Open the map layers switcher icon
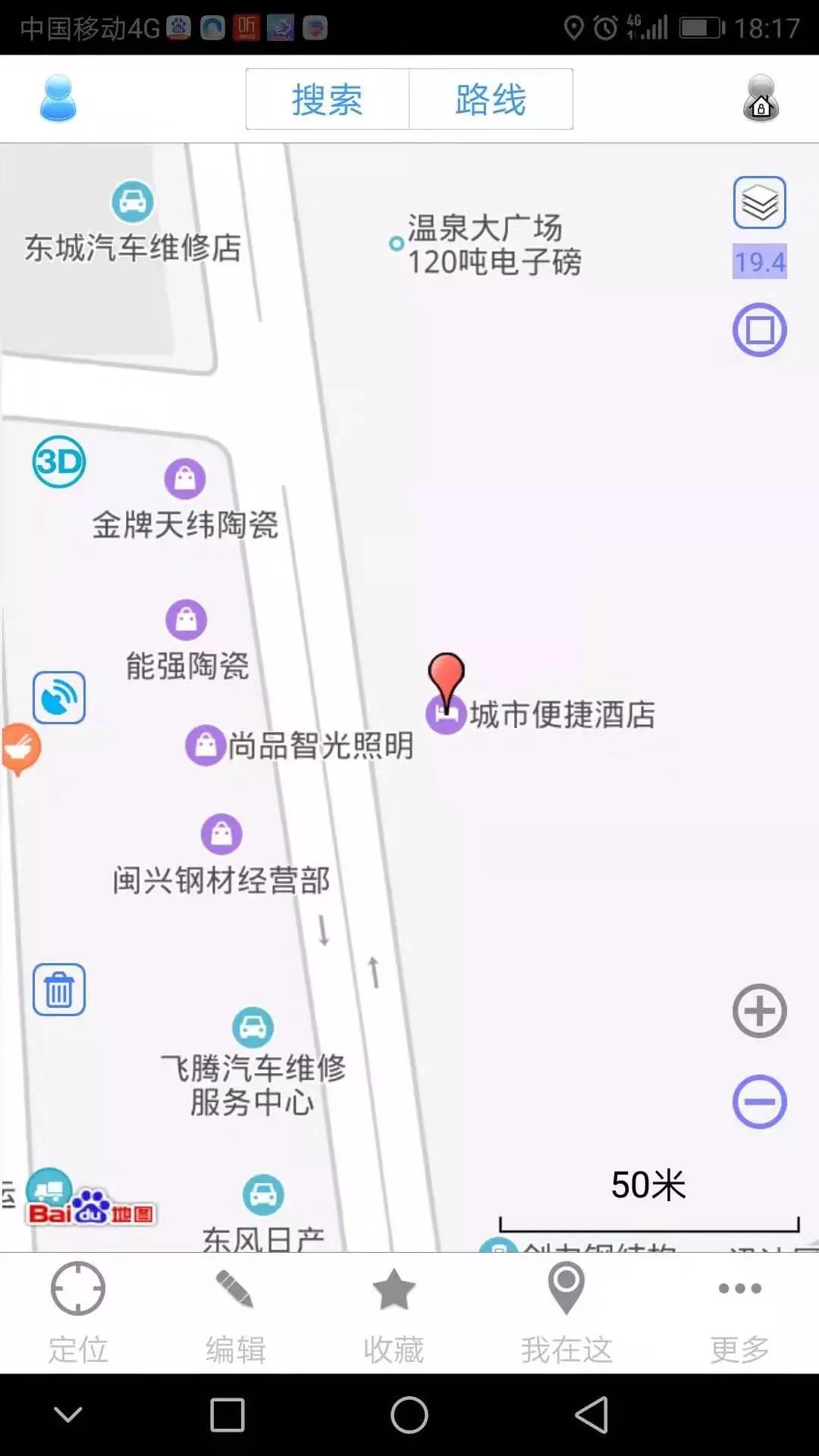Viewport: 819px width, 1456px height. [x=758, y=201]
